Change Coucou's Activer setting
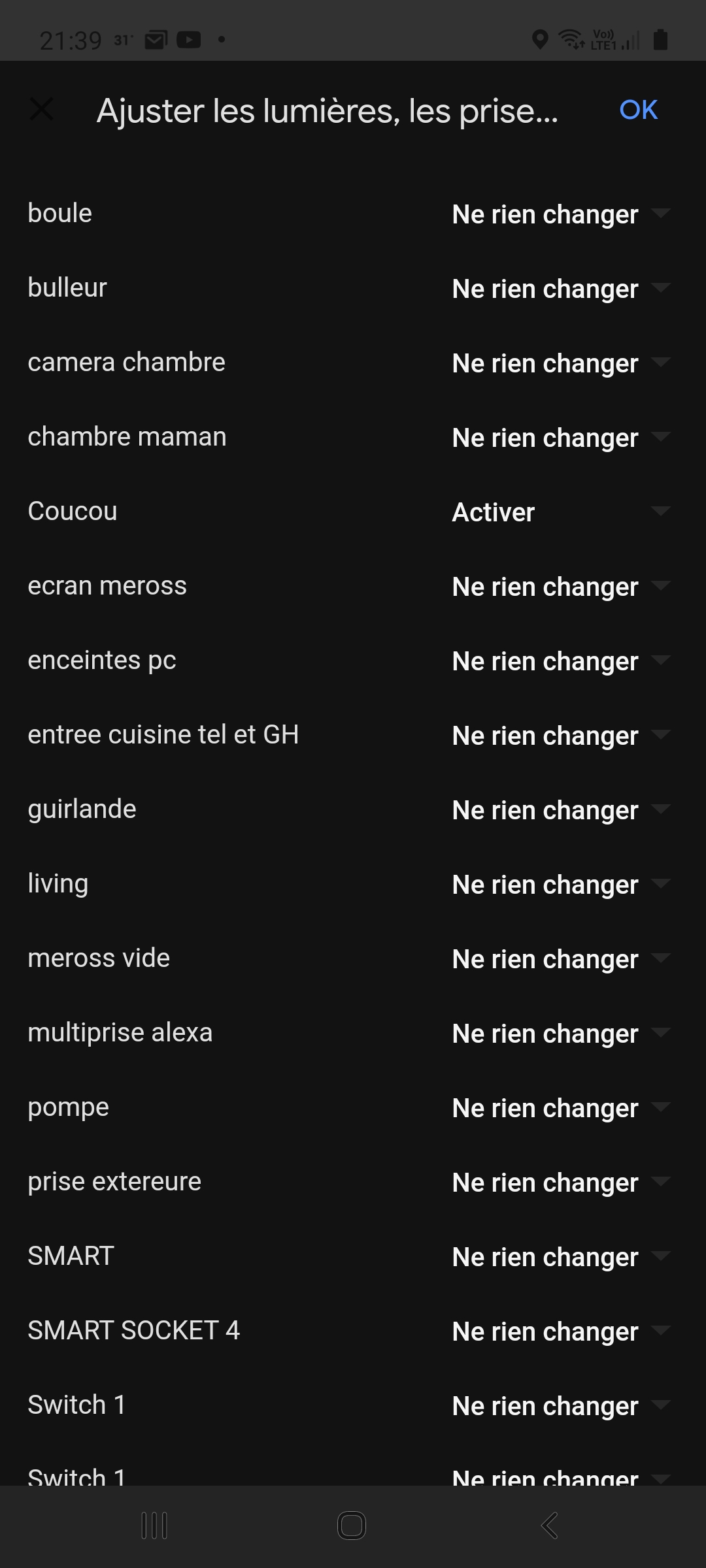 [561, 512]
